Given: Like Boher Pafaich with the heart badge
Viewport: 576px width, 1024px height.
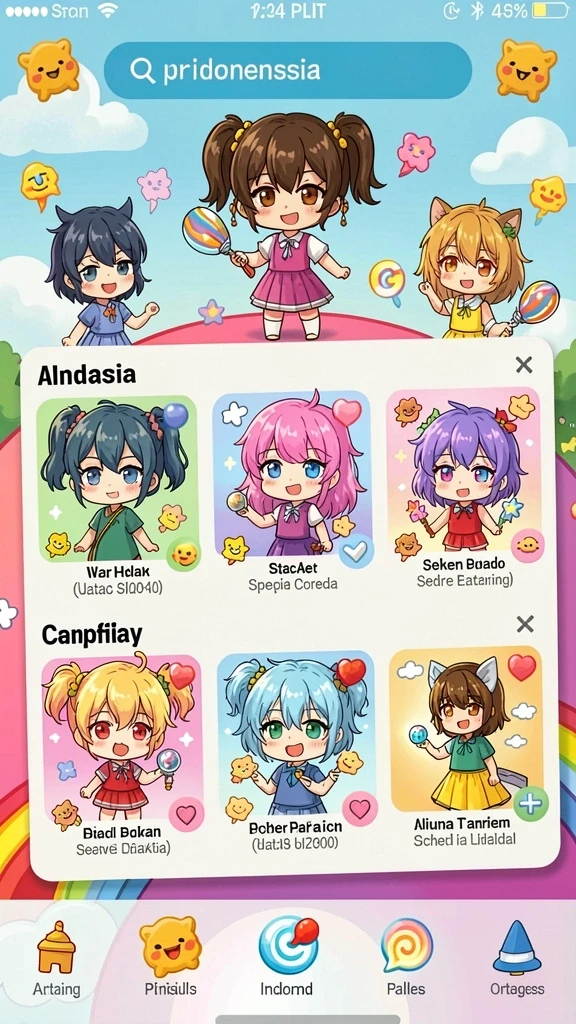Looking at the screenshot, I should point(360,809).
